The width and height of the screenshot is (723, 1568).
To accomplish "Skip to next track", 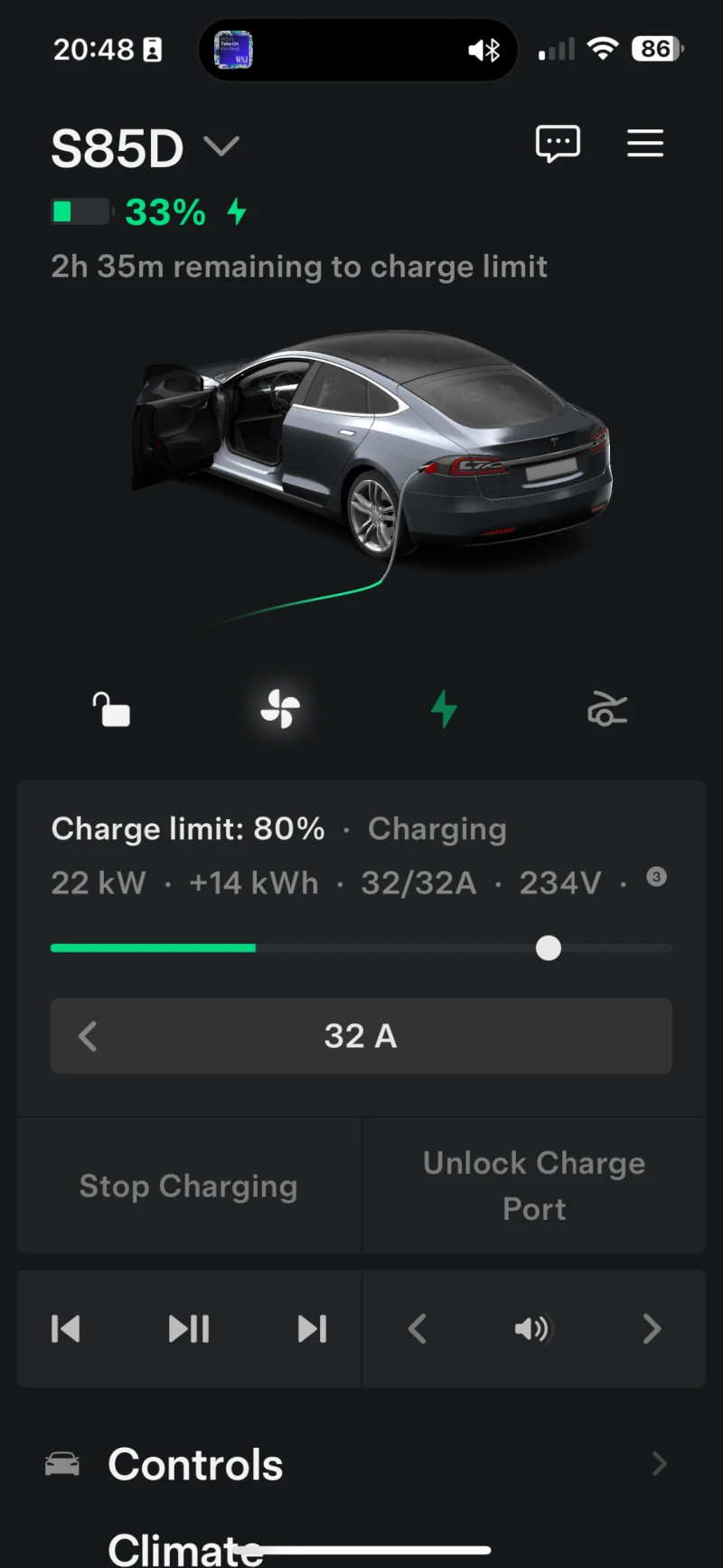I will coord(313,1328).
